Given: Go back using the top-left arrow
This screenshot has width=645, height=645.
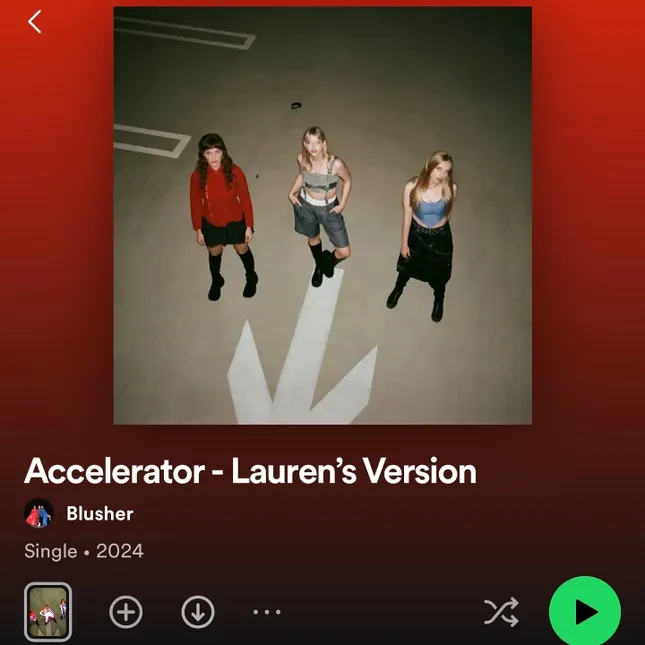Looking at the screenshot, I should coord(35,22).
